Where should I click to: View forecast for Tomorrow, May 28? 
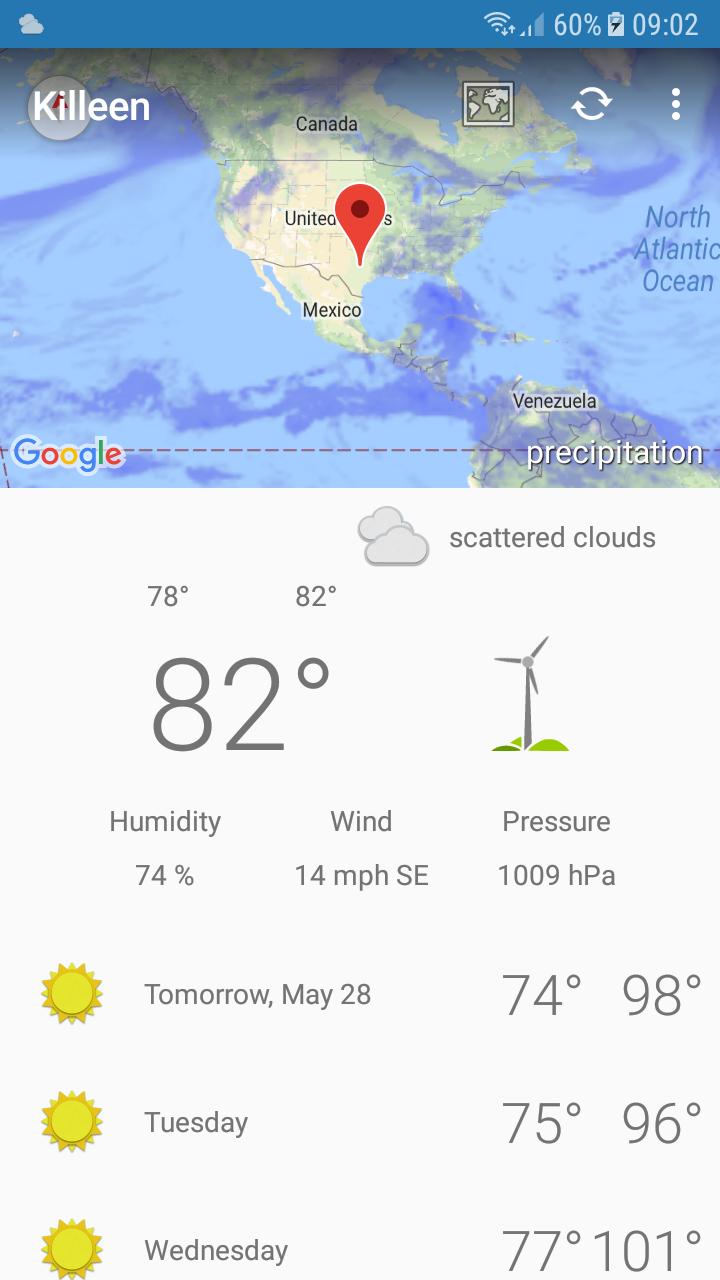click(x=360, y=995)
